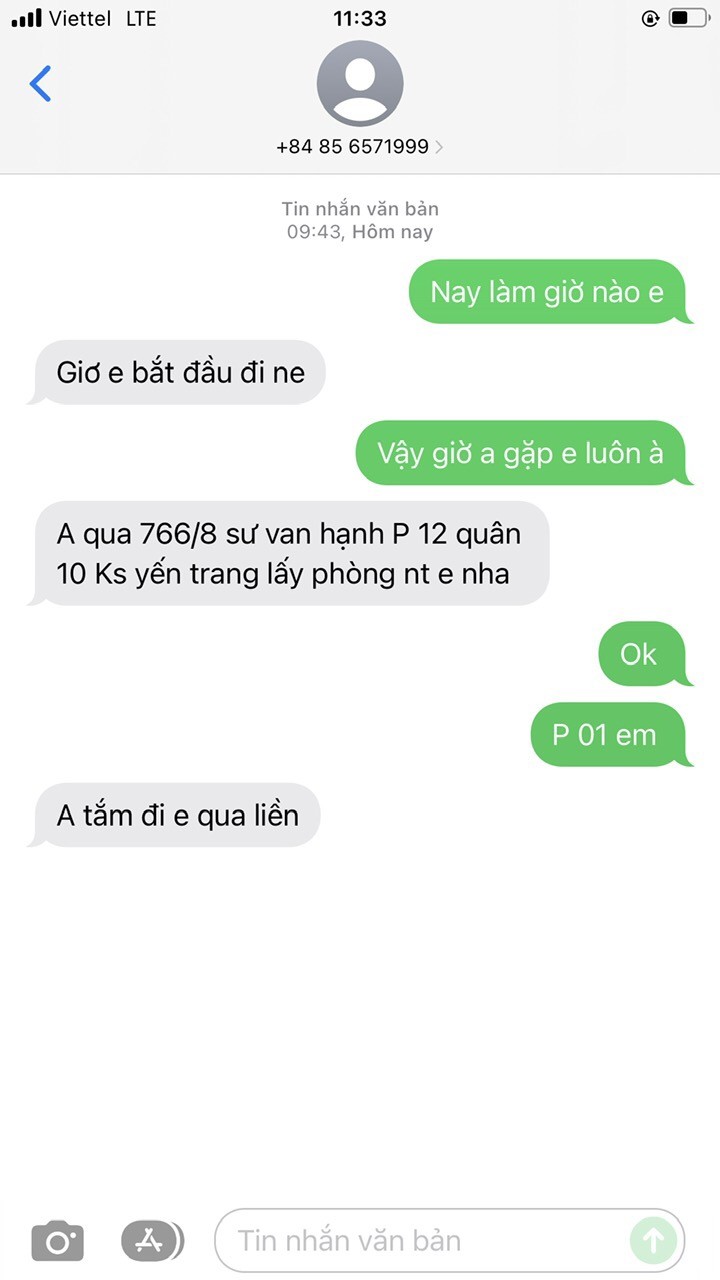
Task: Send the message with the arrow button
Action: 653,1241
